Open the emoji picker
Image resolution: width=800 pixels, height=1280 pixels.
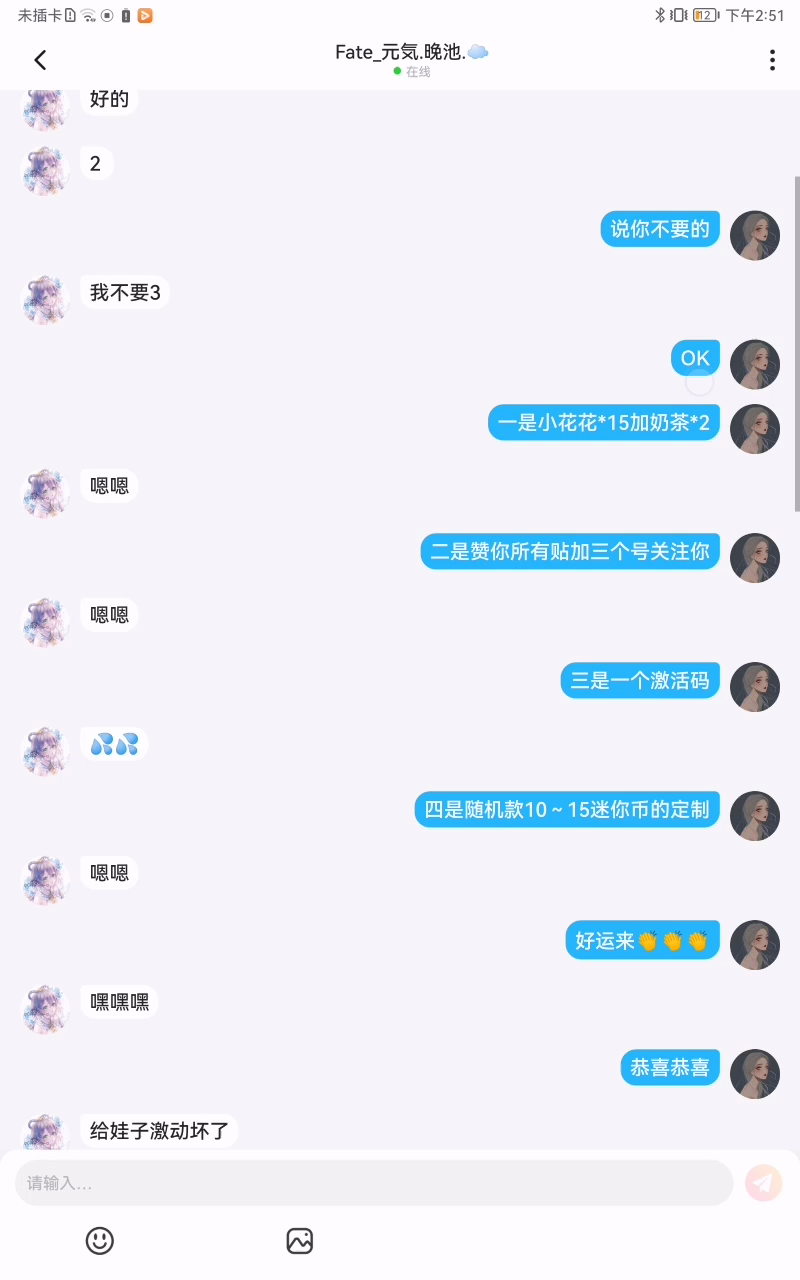pos(99,1241)
